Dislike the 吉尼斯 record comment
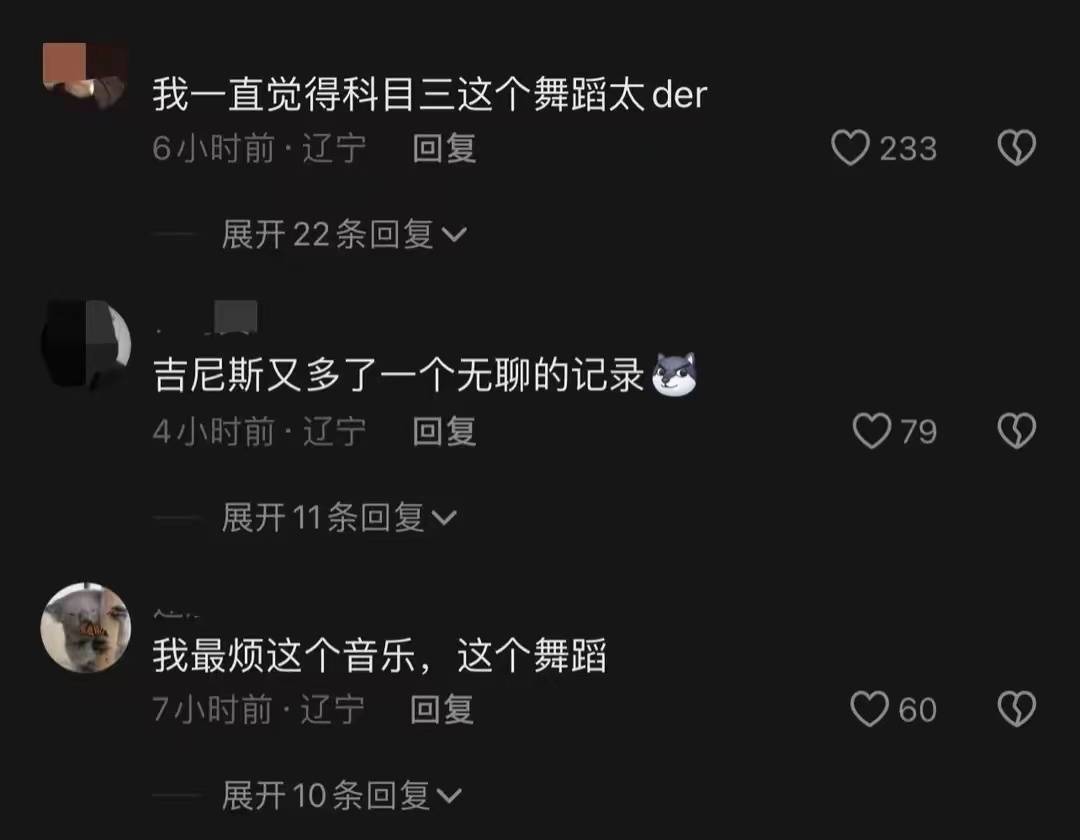 tap(1017, 432)
